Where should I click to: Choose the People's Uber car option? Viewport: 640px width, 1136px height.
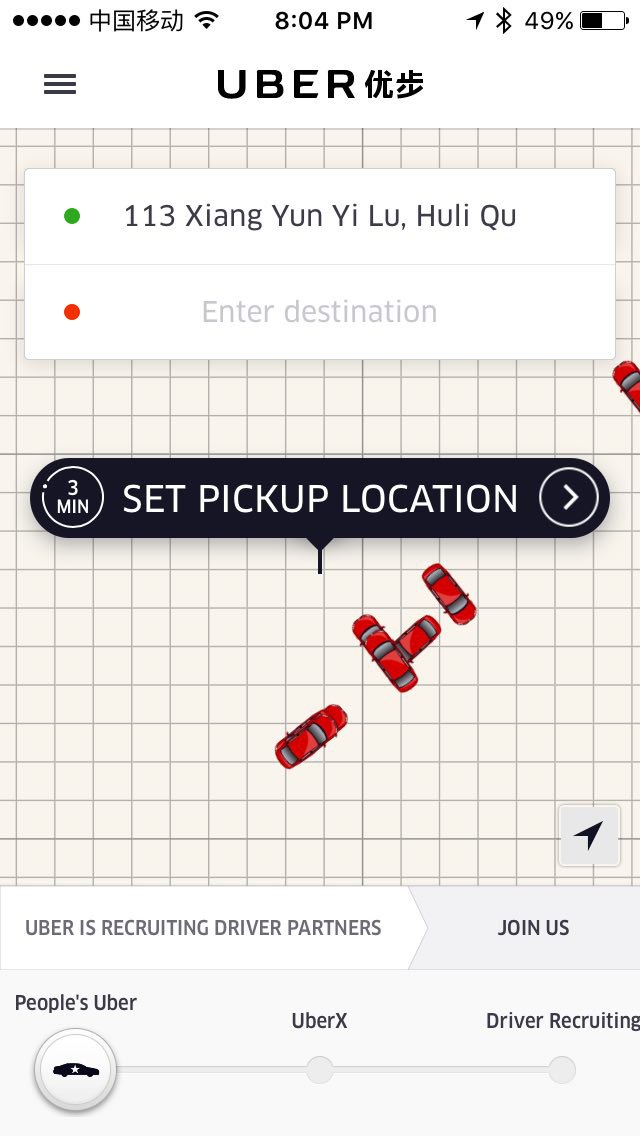(x=76, y=1070)
